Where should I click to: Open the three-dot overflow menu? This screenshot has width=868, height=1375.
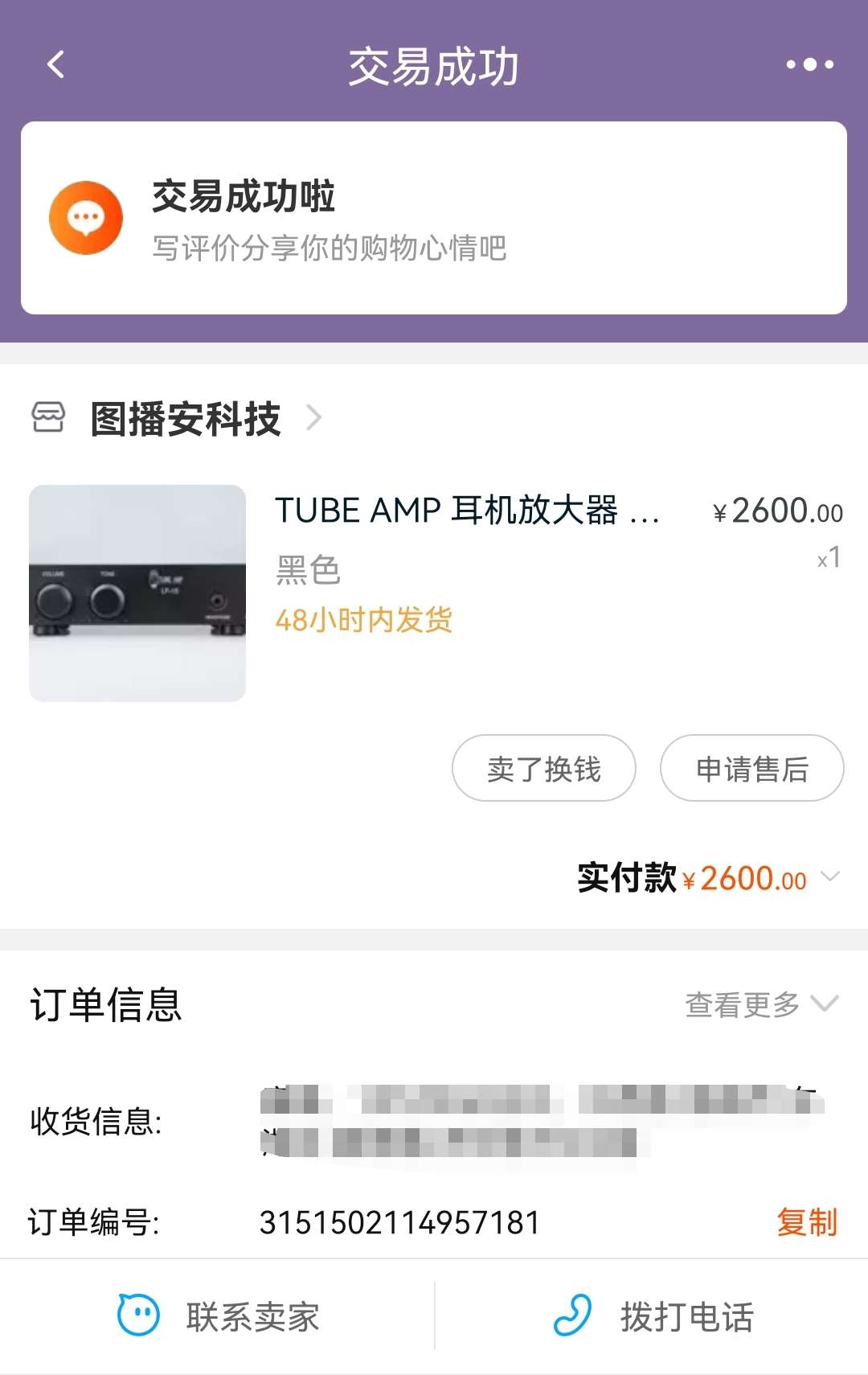(x=809, y=65)
